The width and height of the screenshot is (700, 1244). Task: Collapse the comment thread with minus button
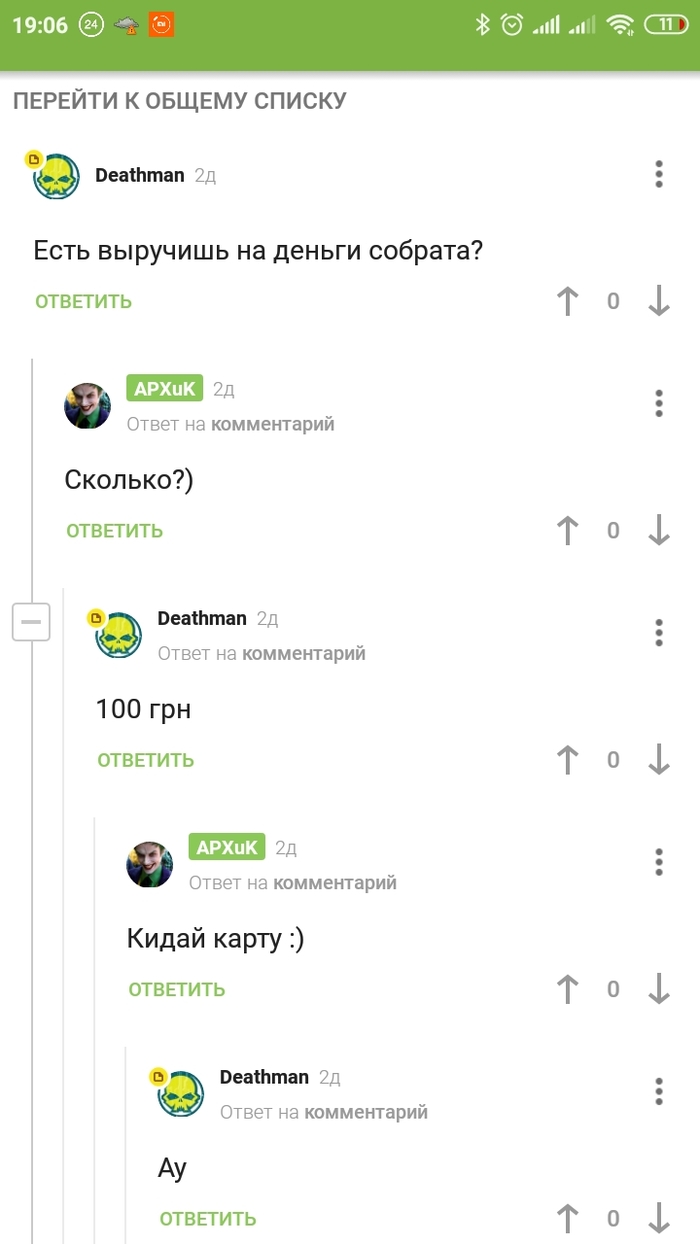tap(31, 622)
